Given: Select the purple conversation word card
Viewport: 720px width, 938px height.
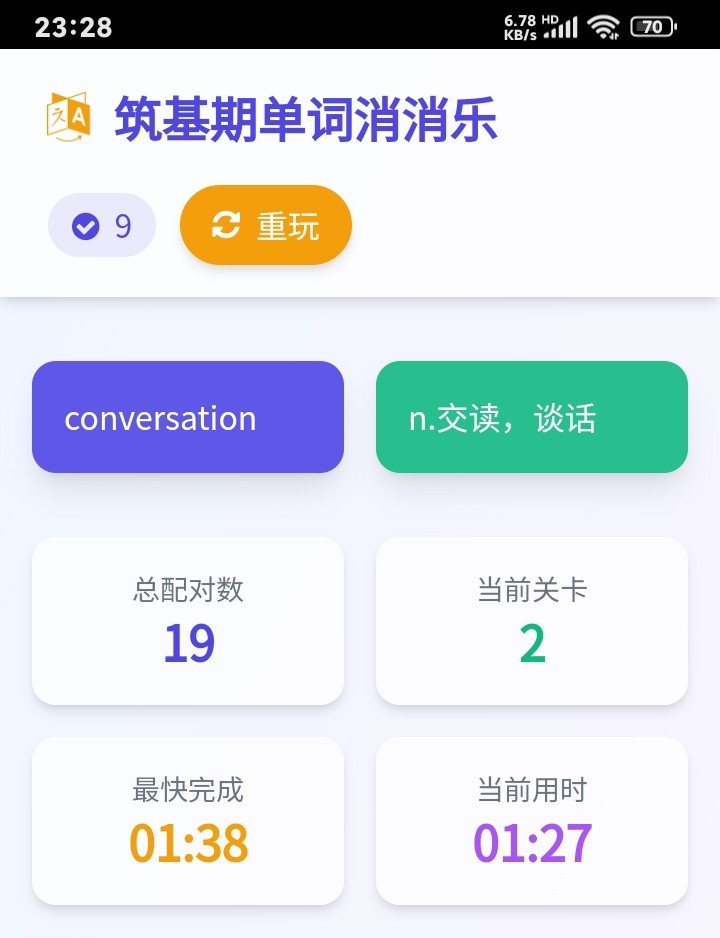Looking at the screenshot, I should [187, 417].
